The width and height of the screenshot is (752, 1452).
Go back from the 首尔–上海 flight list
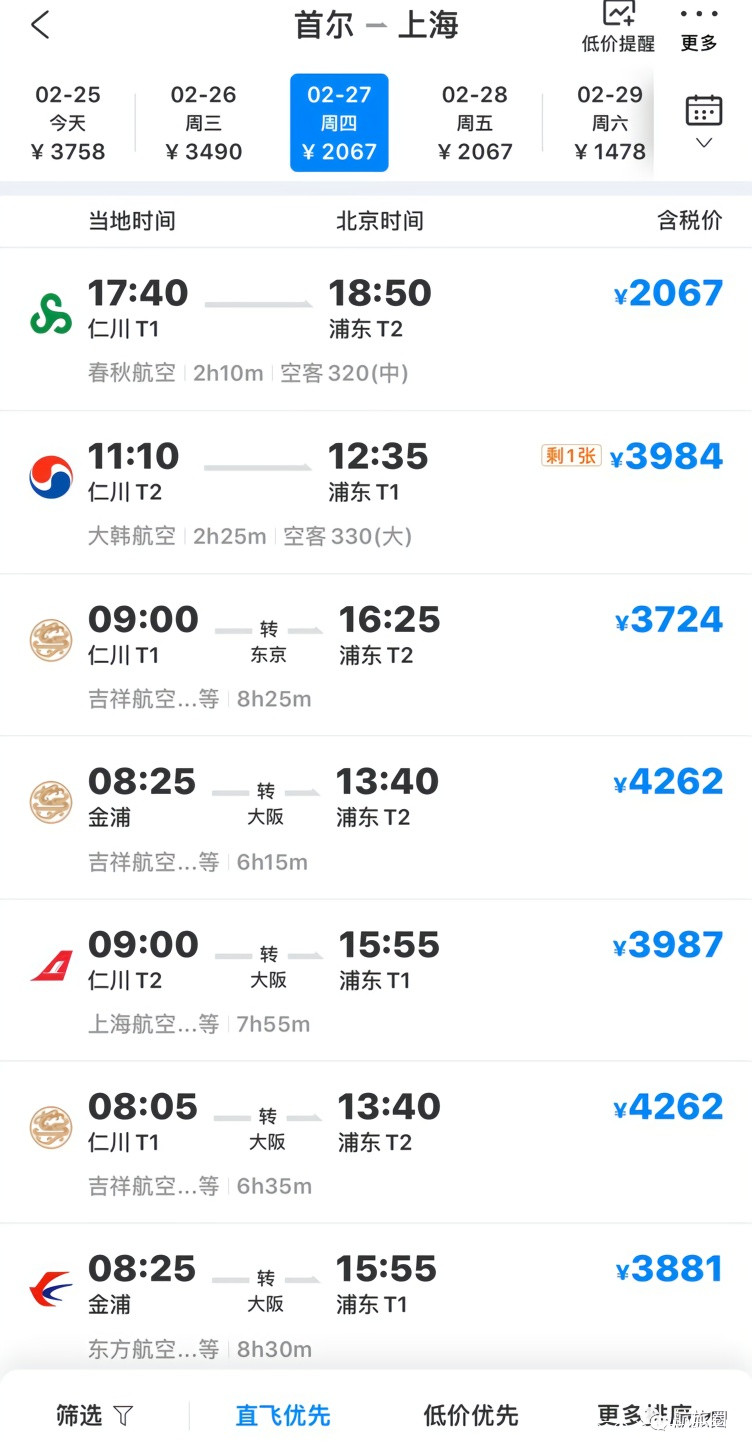40,25
